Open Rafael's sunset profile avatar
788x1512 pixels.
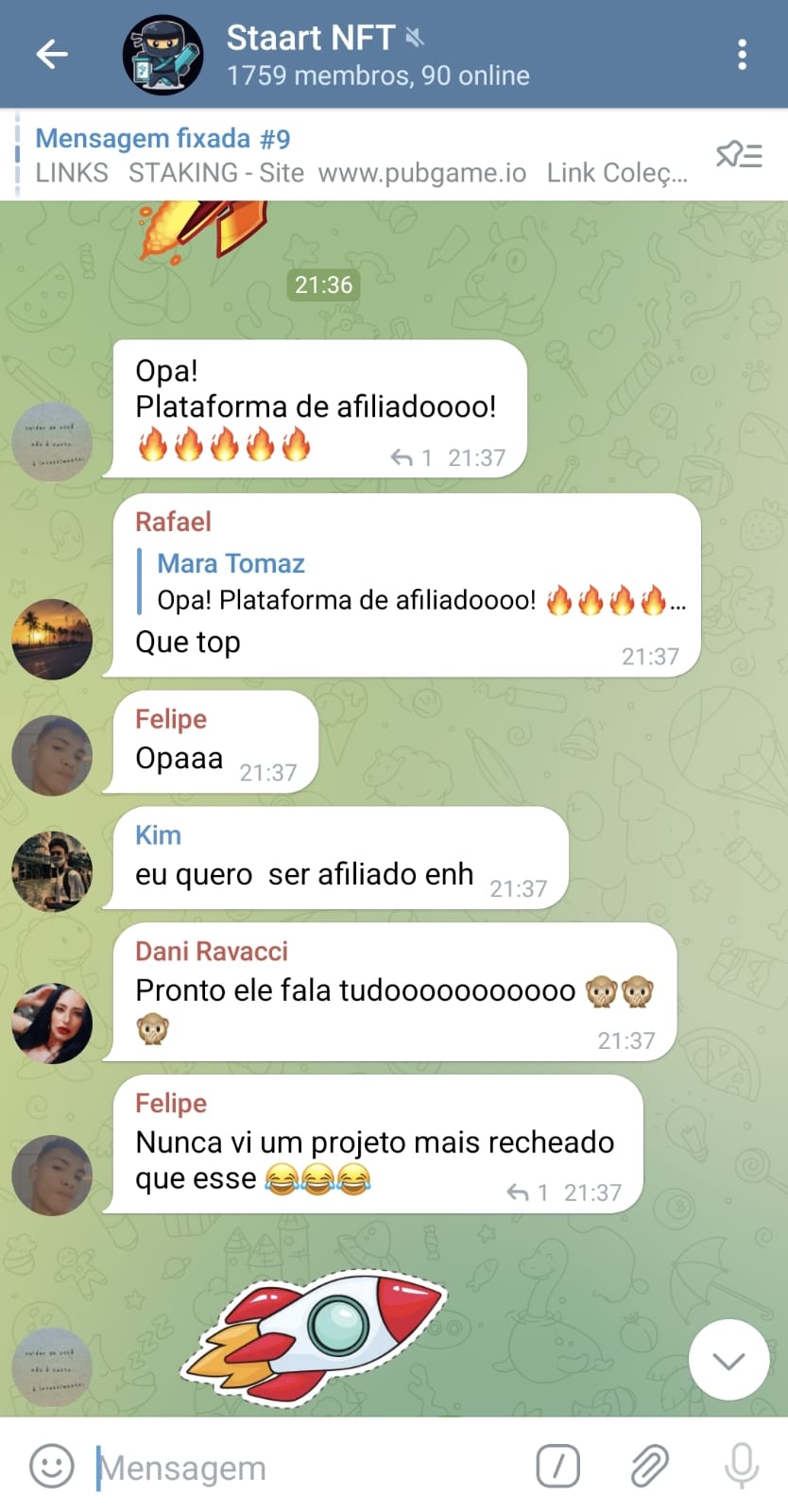click(x=52, y=639)
